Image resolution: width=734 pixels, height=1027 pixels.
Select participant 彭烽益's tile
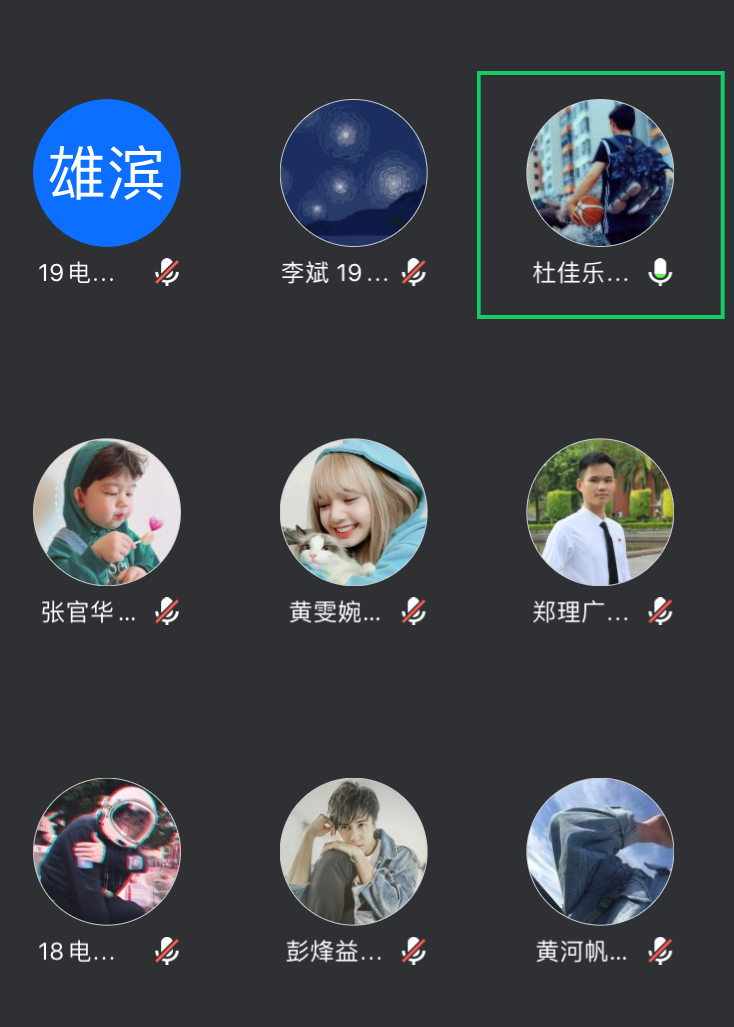pyautogui.click(x=353, y=852)
